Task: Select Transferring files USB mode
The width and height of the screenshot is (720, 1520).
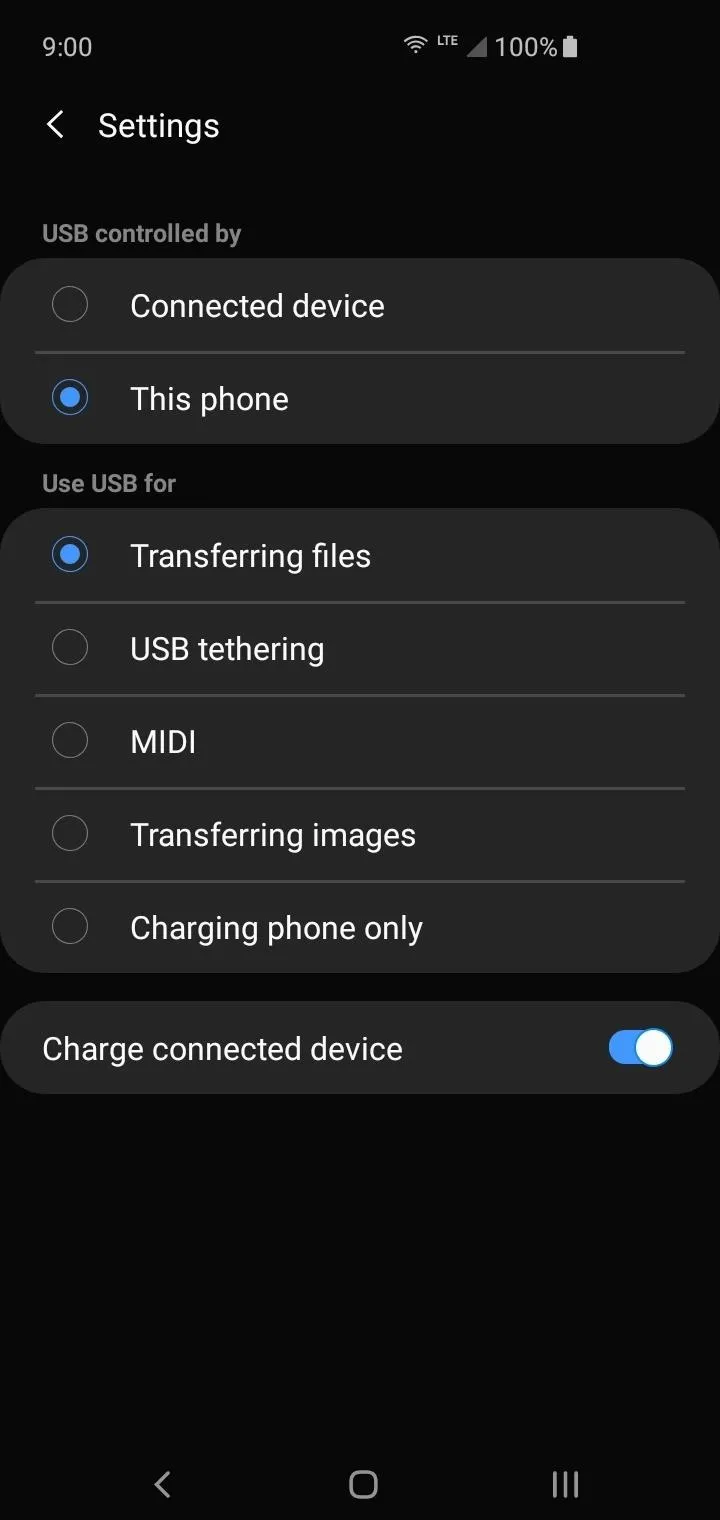Action: coord(360,555)
